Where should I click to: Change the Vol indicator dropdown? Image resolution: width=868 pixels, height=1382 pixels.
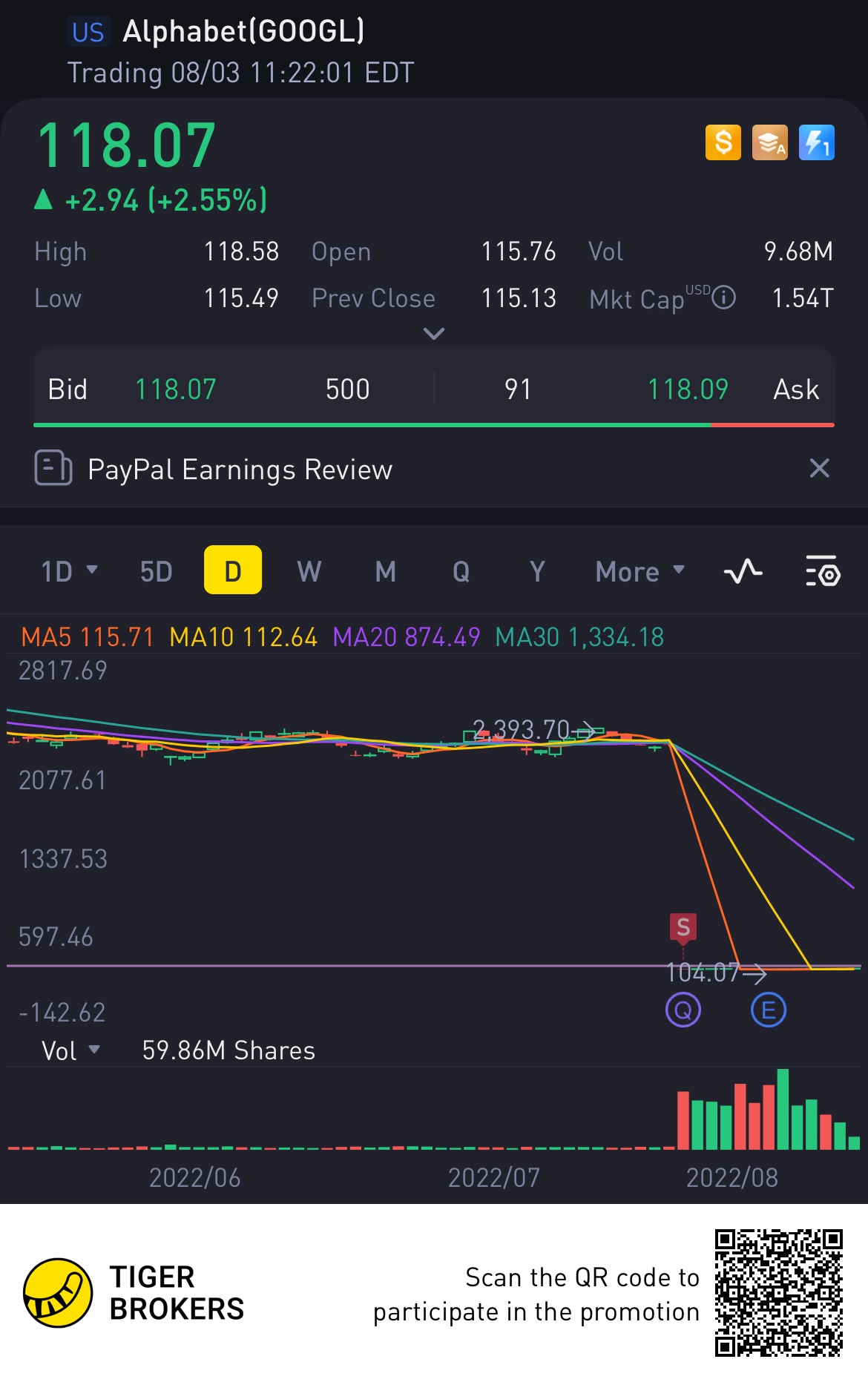[70, 1050]
